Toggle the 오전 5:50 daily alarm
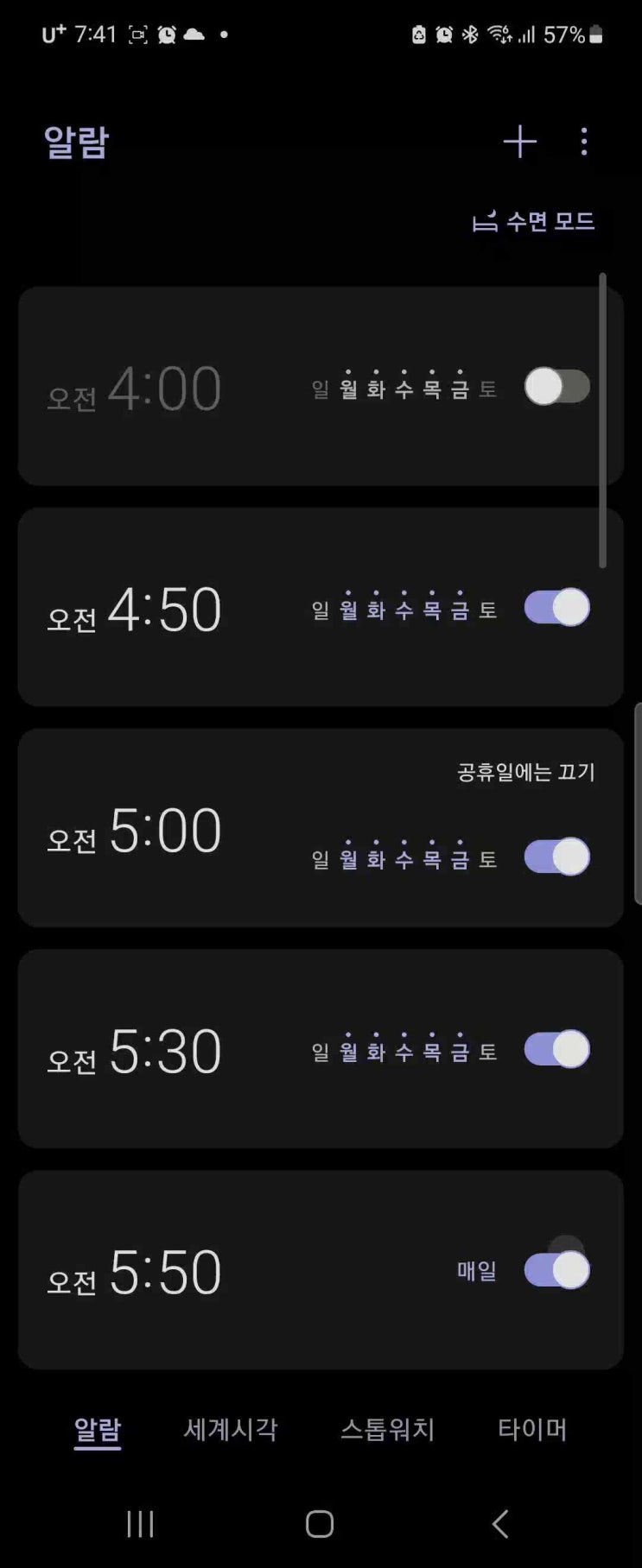This screenshot has width=642, height=1568. (x=557, y=1270)
